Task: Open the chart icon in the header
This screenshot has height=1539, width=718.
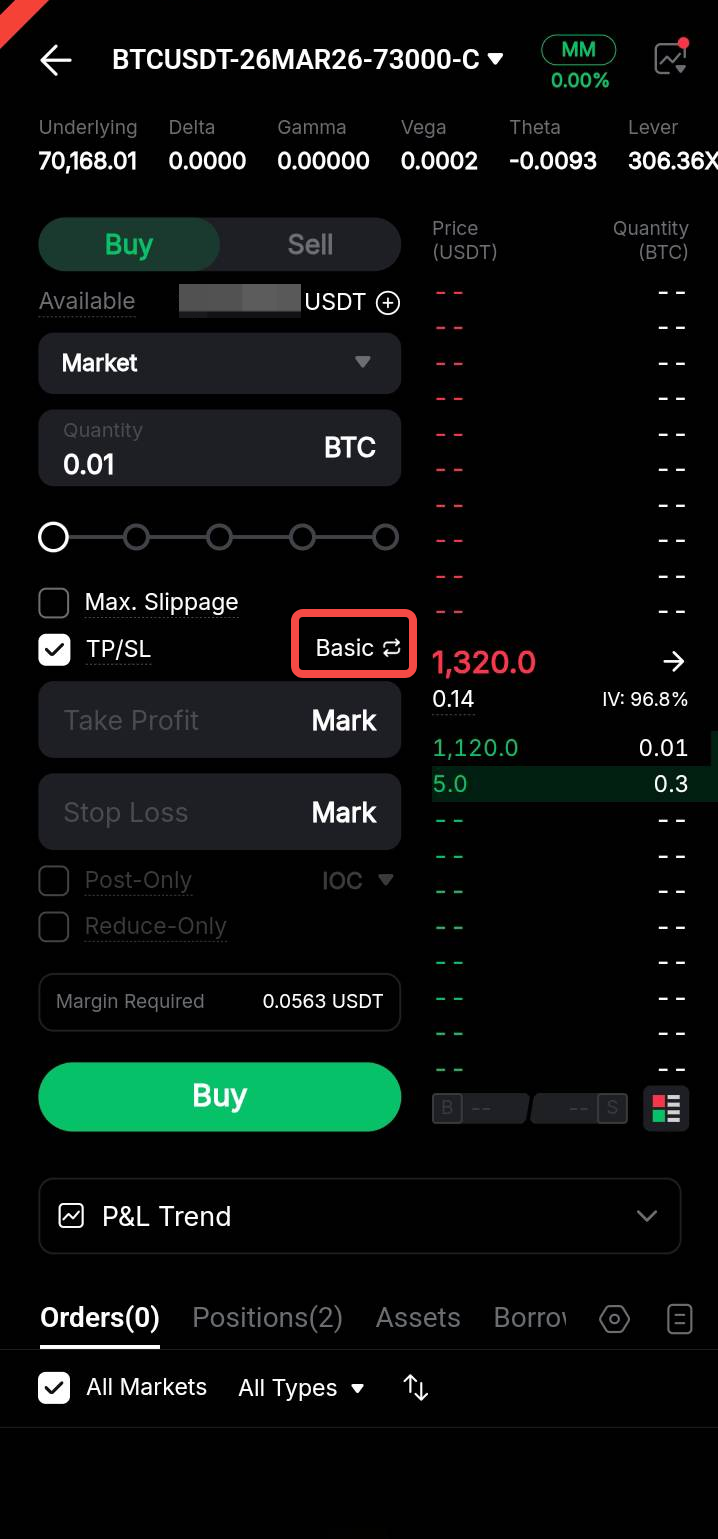Action: tap(670, 59)
